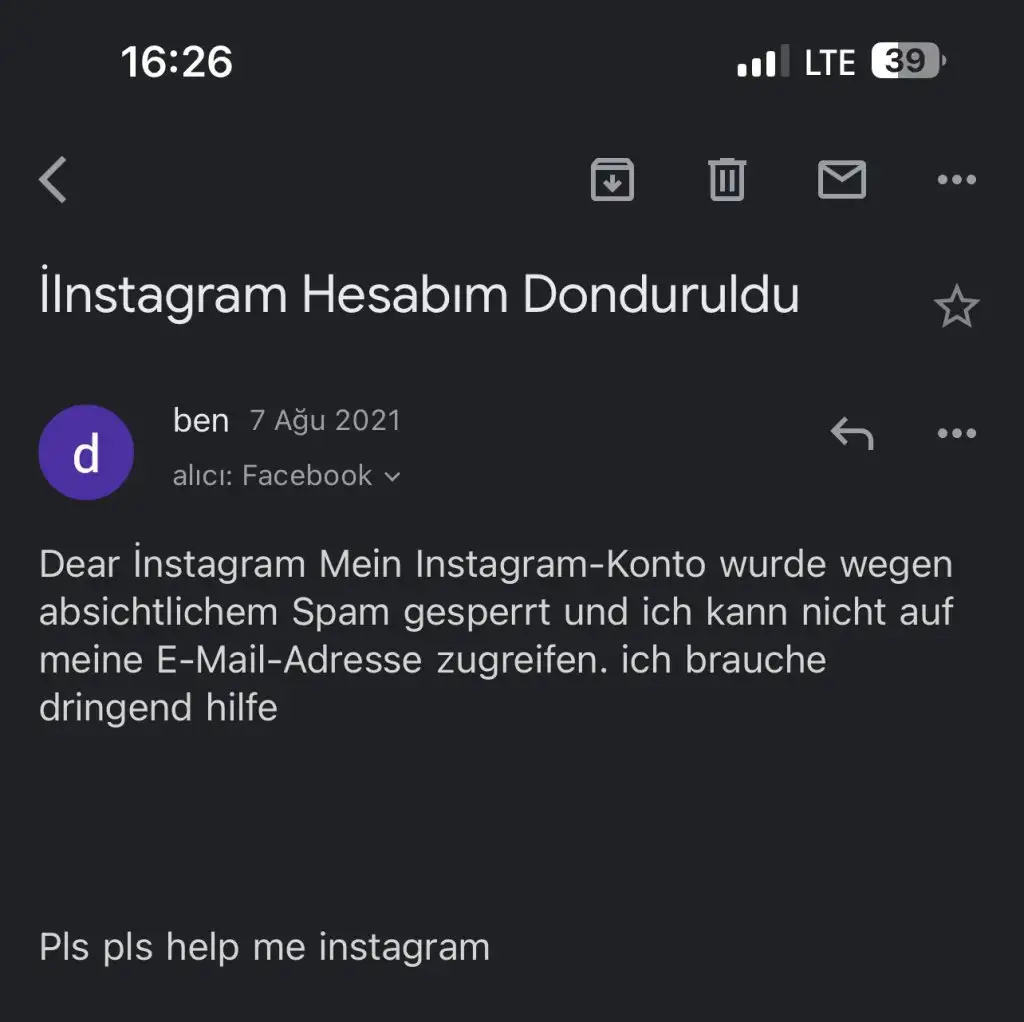Mark the email as unread
The width and height of the screenshot is (1024, 1022).
842,180
